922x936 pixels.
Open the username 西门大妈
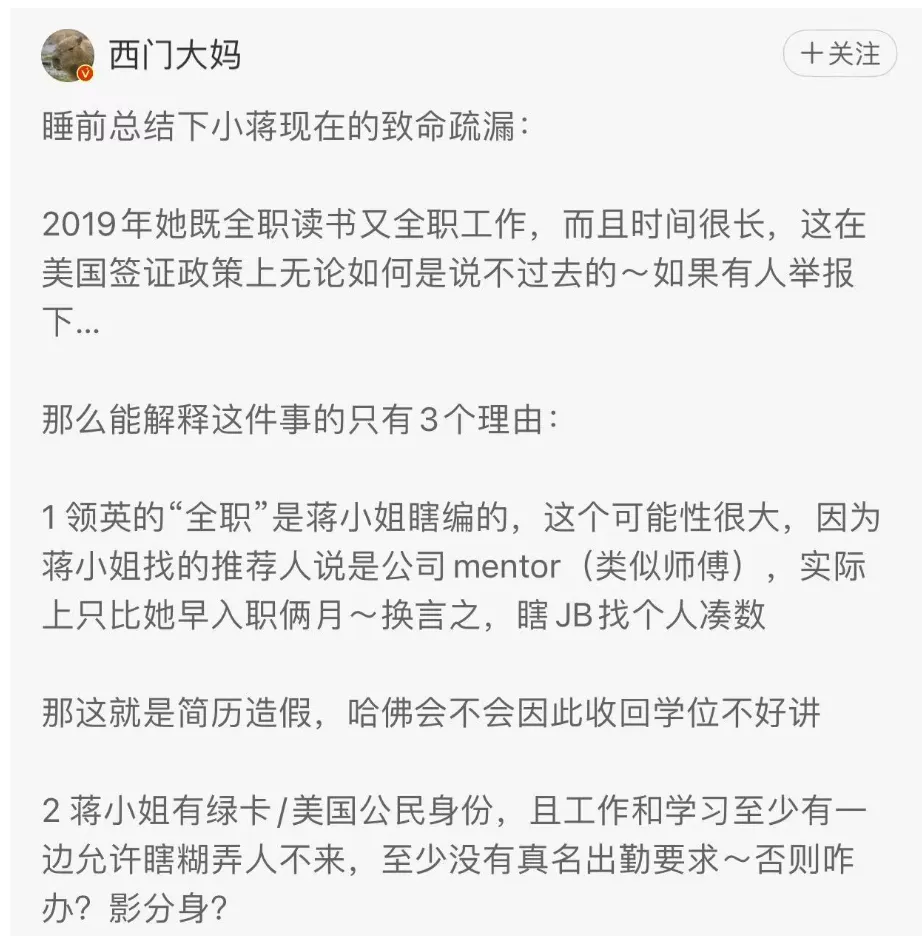[x=175, y=55]
